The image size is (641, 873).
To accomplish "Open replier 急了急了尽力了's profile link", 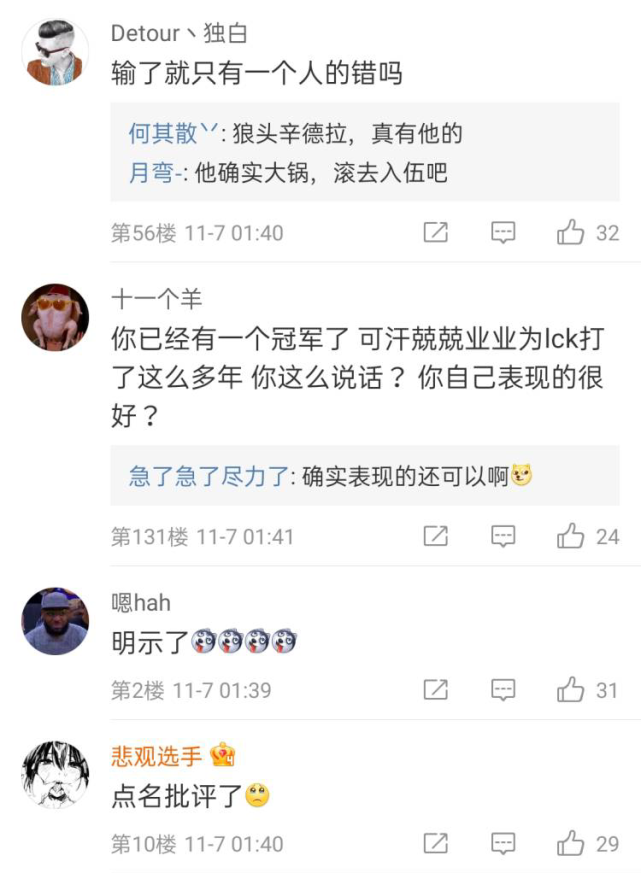I will coord(208,476).
